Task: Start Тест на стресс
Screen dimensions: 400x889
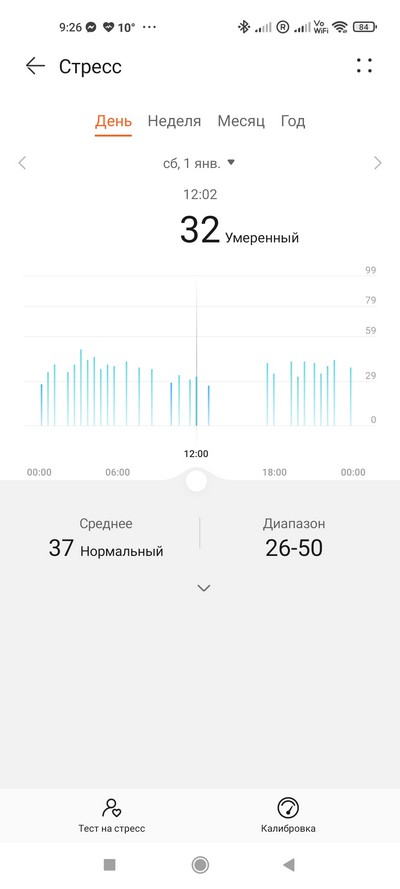Action: point(112,815)
